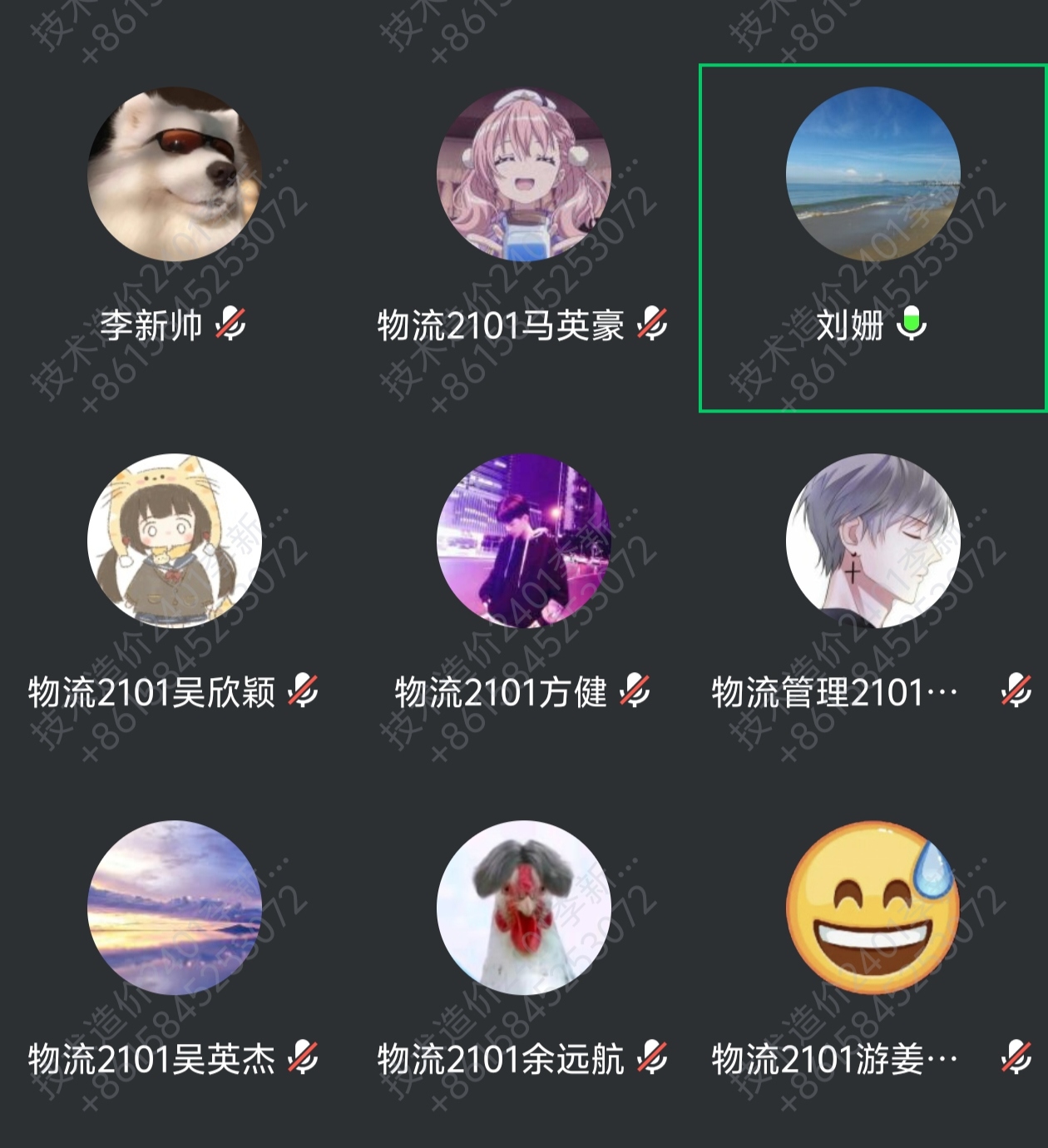The image size is (1048, 1148).
Task: Select participant 物流2101方健
Action: click(523, 541)
